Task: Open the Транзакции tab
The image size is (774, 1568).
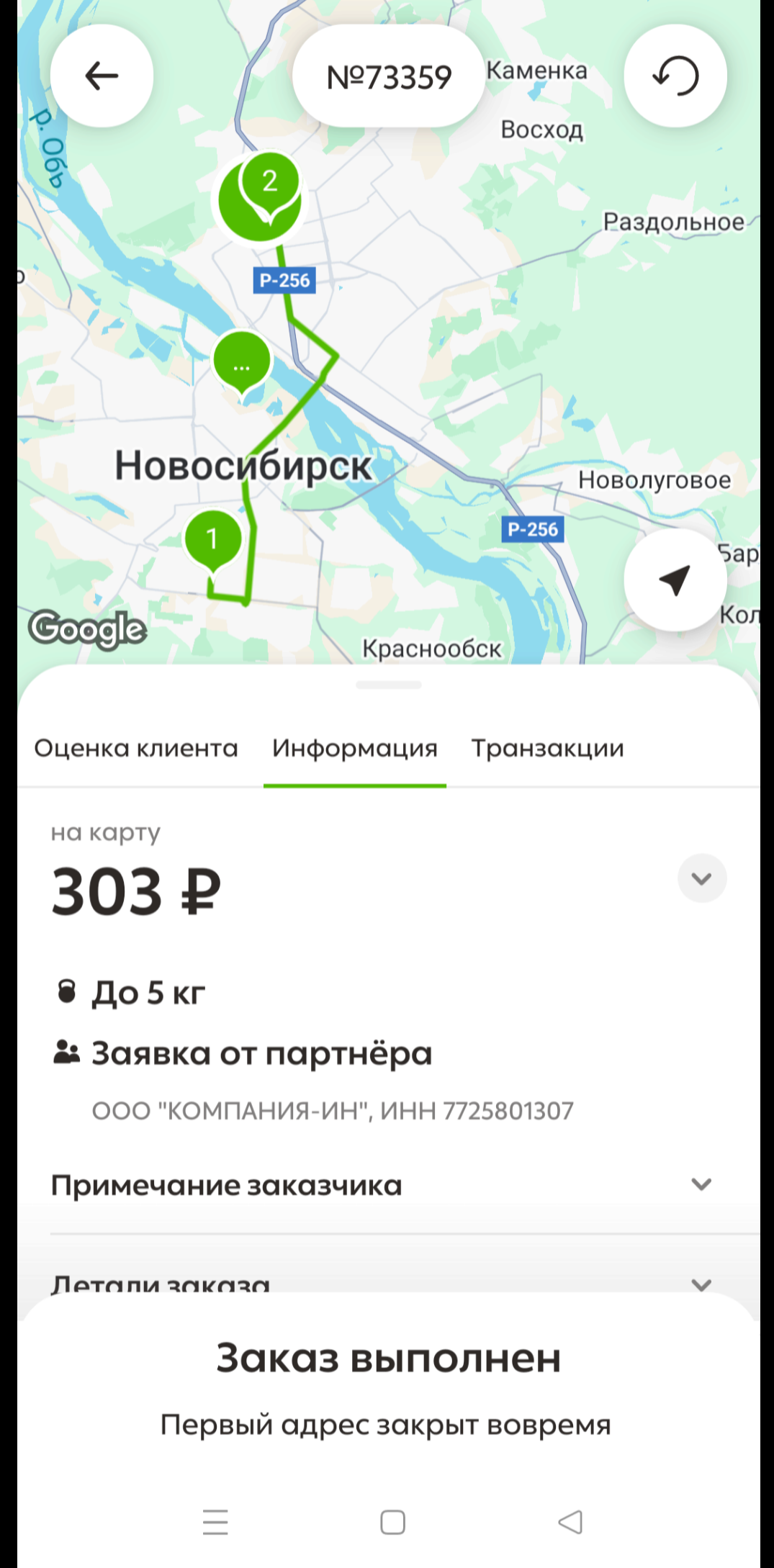Action: tap(547, 749)
